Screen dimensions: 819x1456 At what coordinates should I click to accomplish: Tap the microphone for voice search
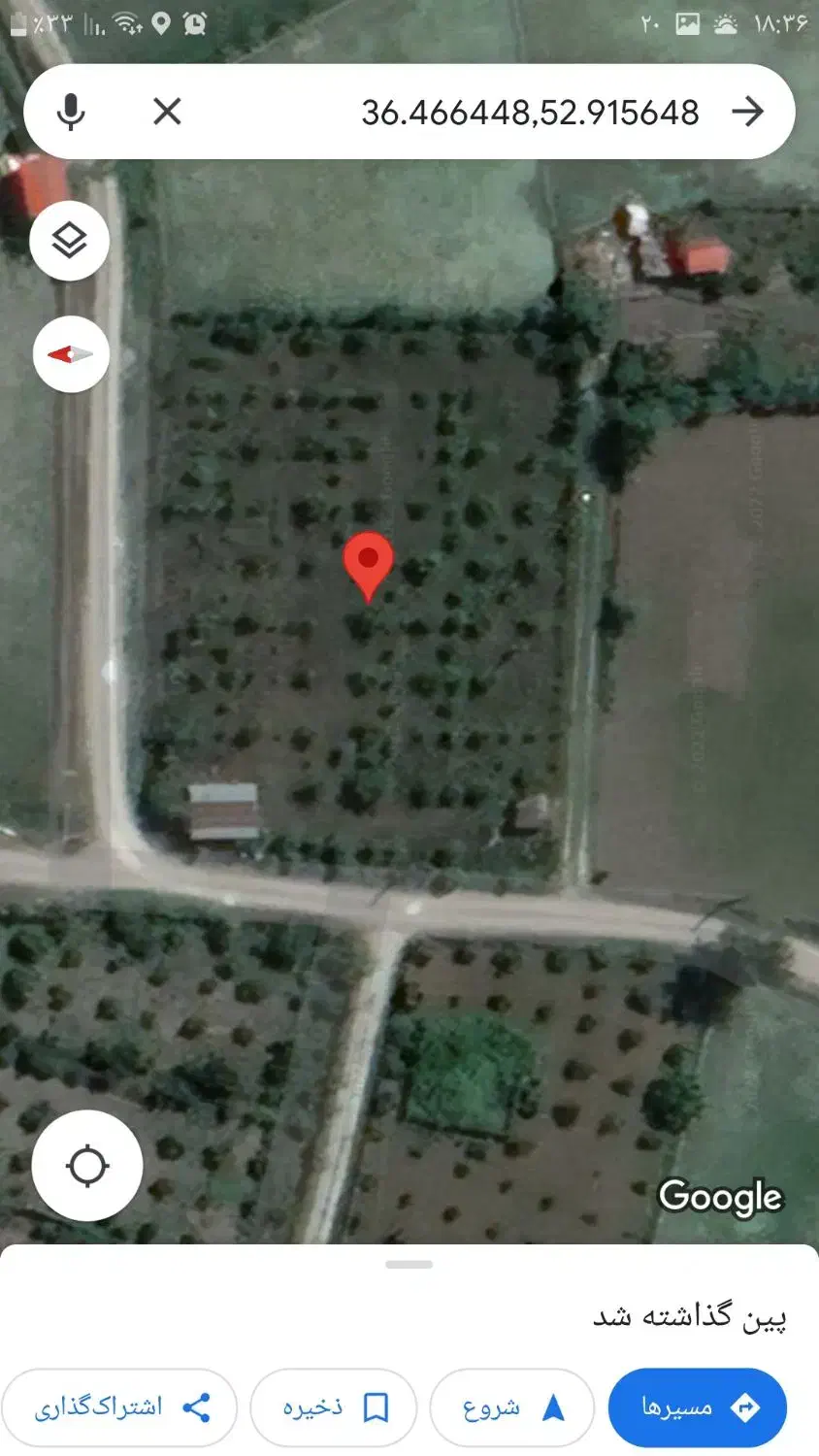tap(70, 113)
